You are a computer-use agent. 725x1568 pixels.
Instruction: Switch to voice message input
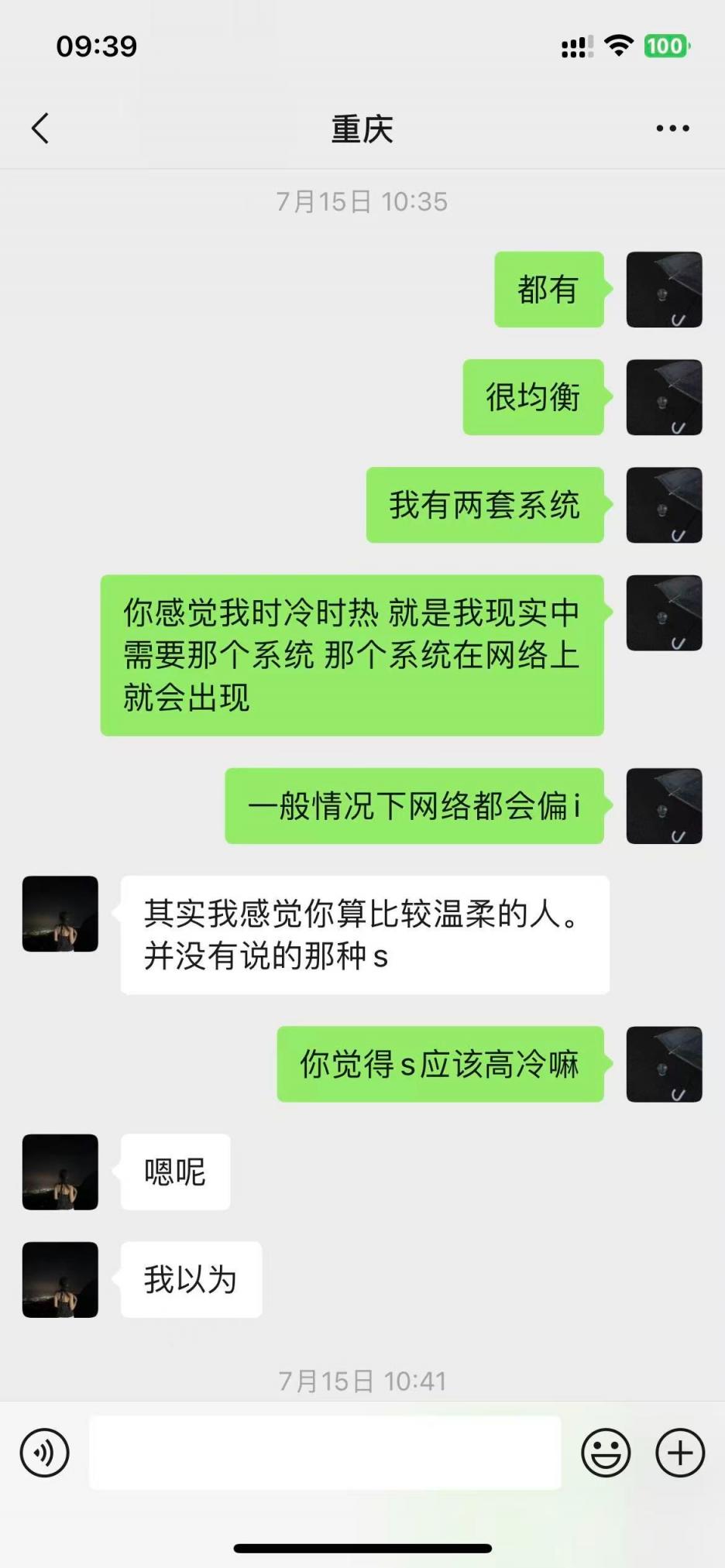pos(45,1453)
